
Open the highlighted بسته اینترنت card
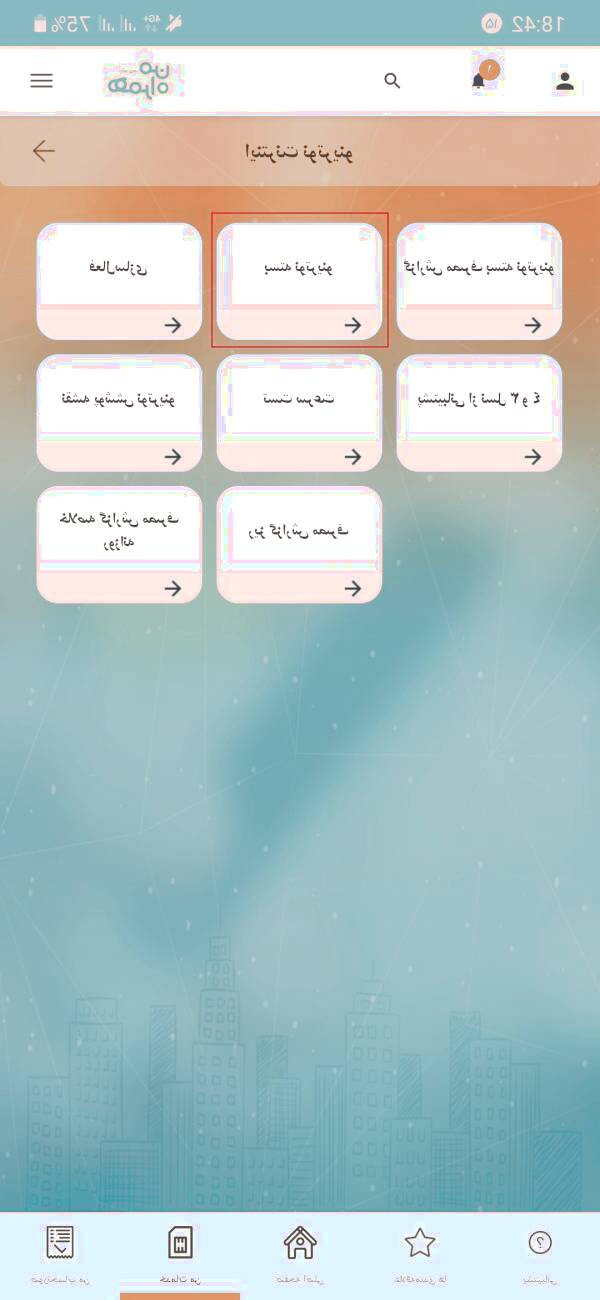pos(299,281)
